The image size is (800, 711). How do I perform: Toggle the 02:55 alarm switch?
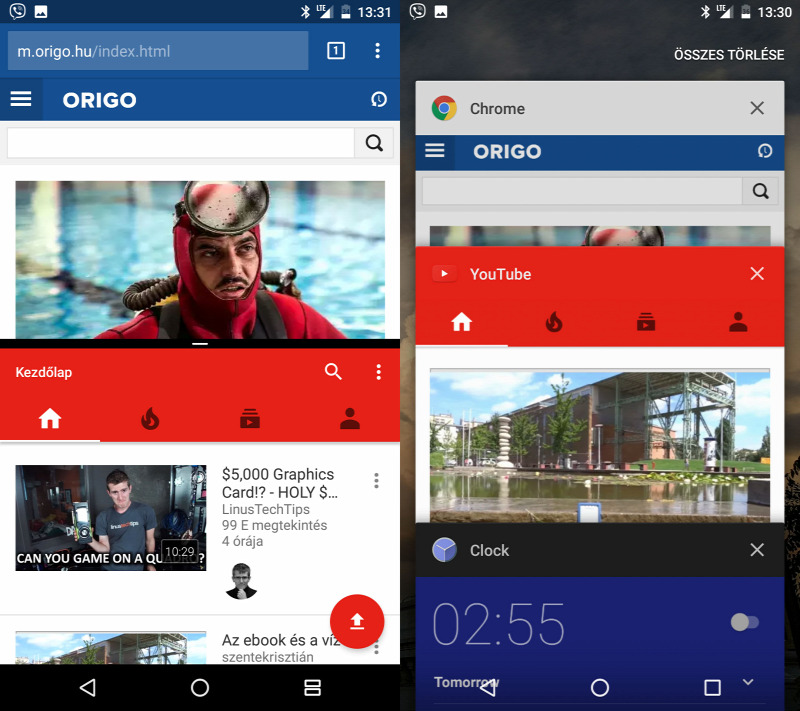coord(744,623)
